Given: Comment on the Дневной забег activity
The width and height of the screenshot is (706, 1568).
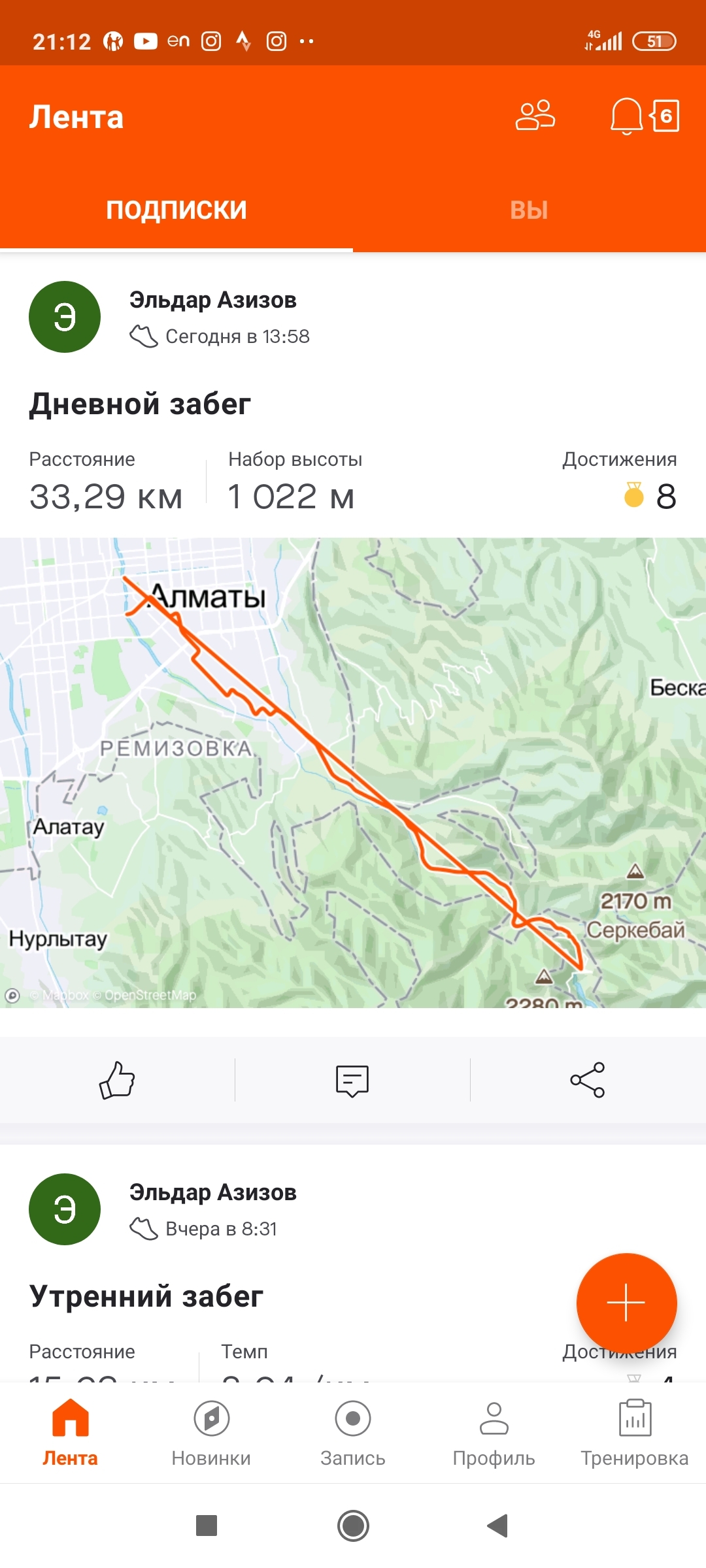Looking at the screenshot, I should tap(352, 1080).
